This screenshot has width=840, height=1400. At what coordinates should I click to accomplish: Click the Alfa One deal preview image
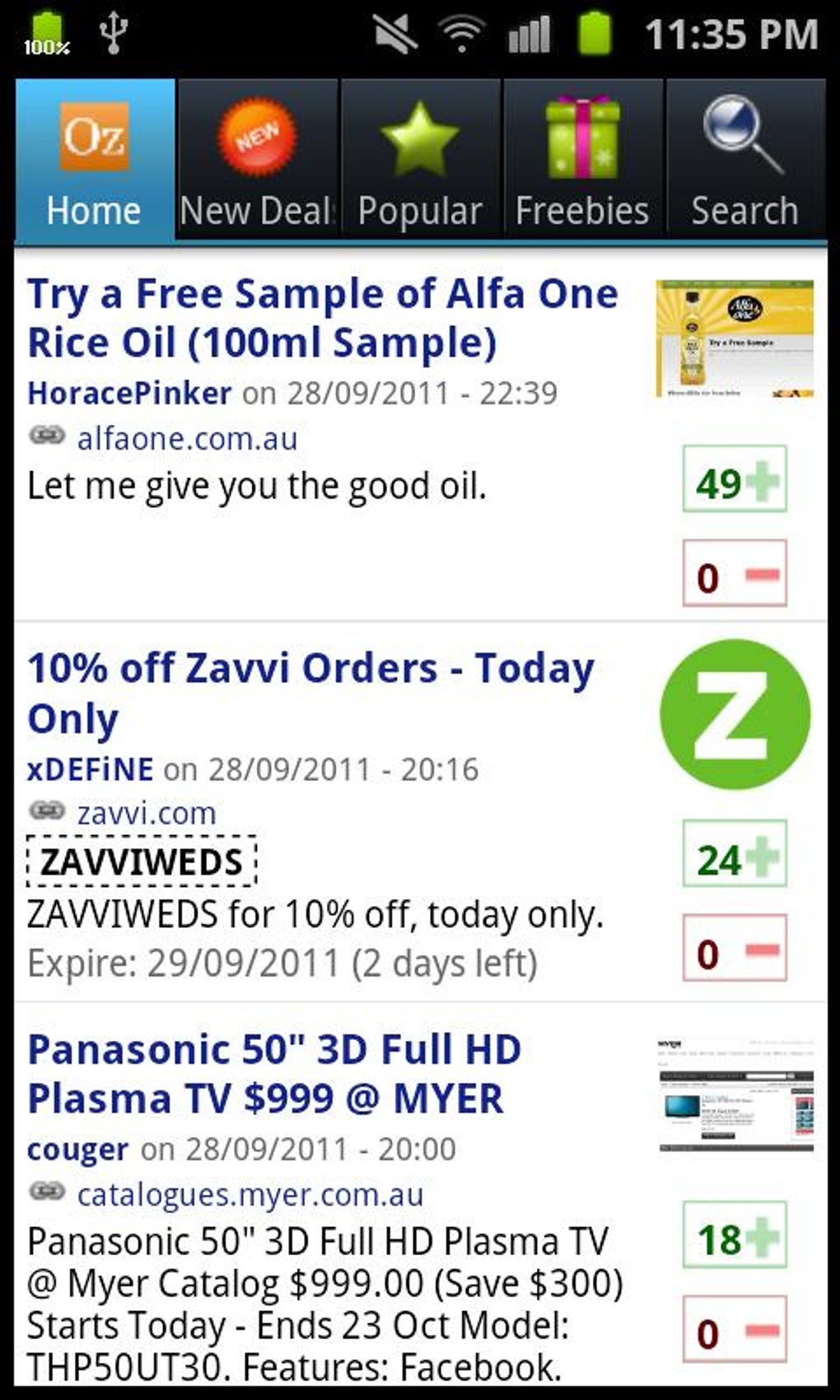click(x=735, y=338)
